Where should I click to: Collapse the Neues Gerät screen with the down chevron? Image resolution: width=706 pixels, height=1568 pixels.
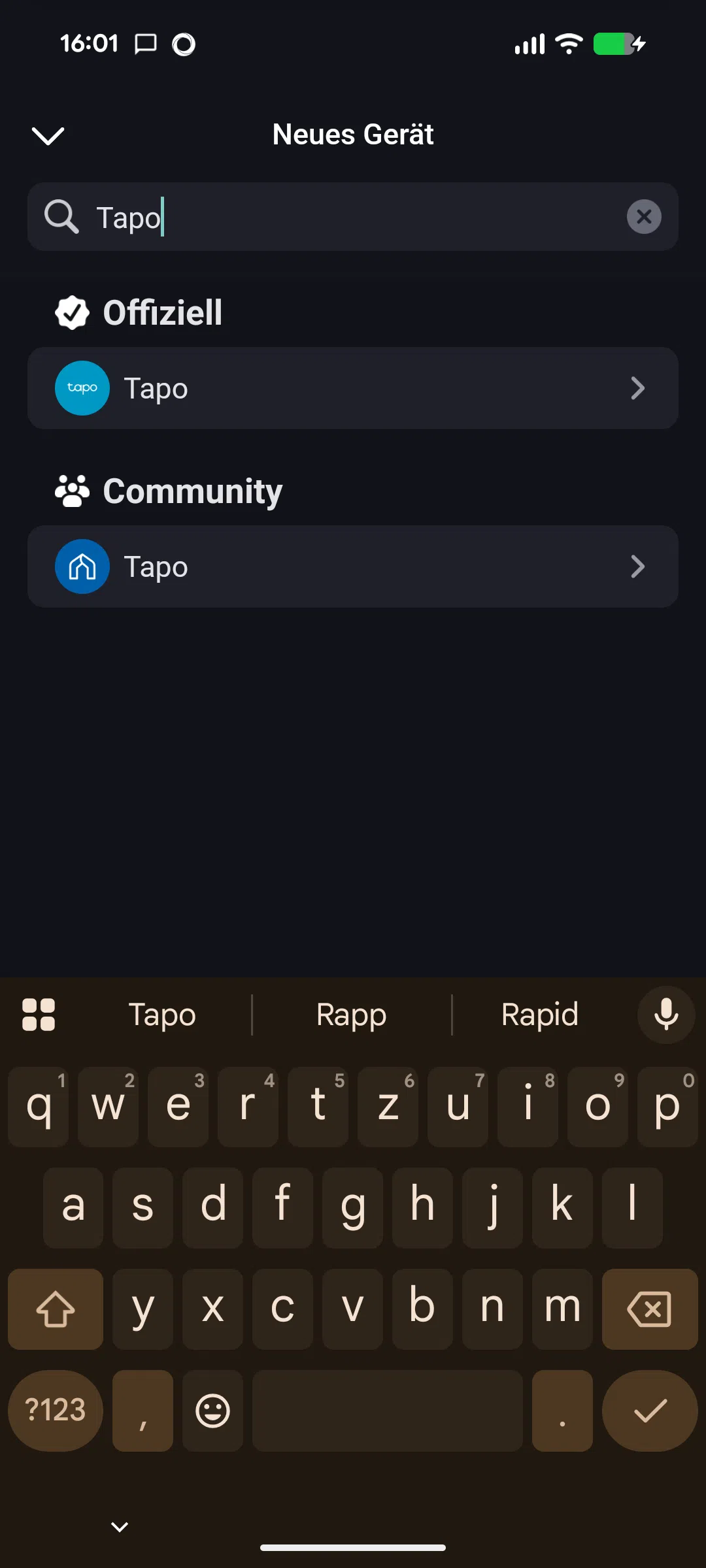click(48, 136)
